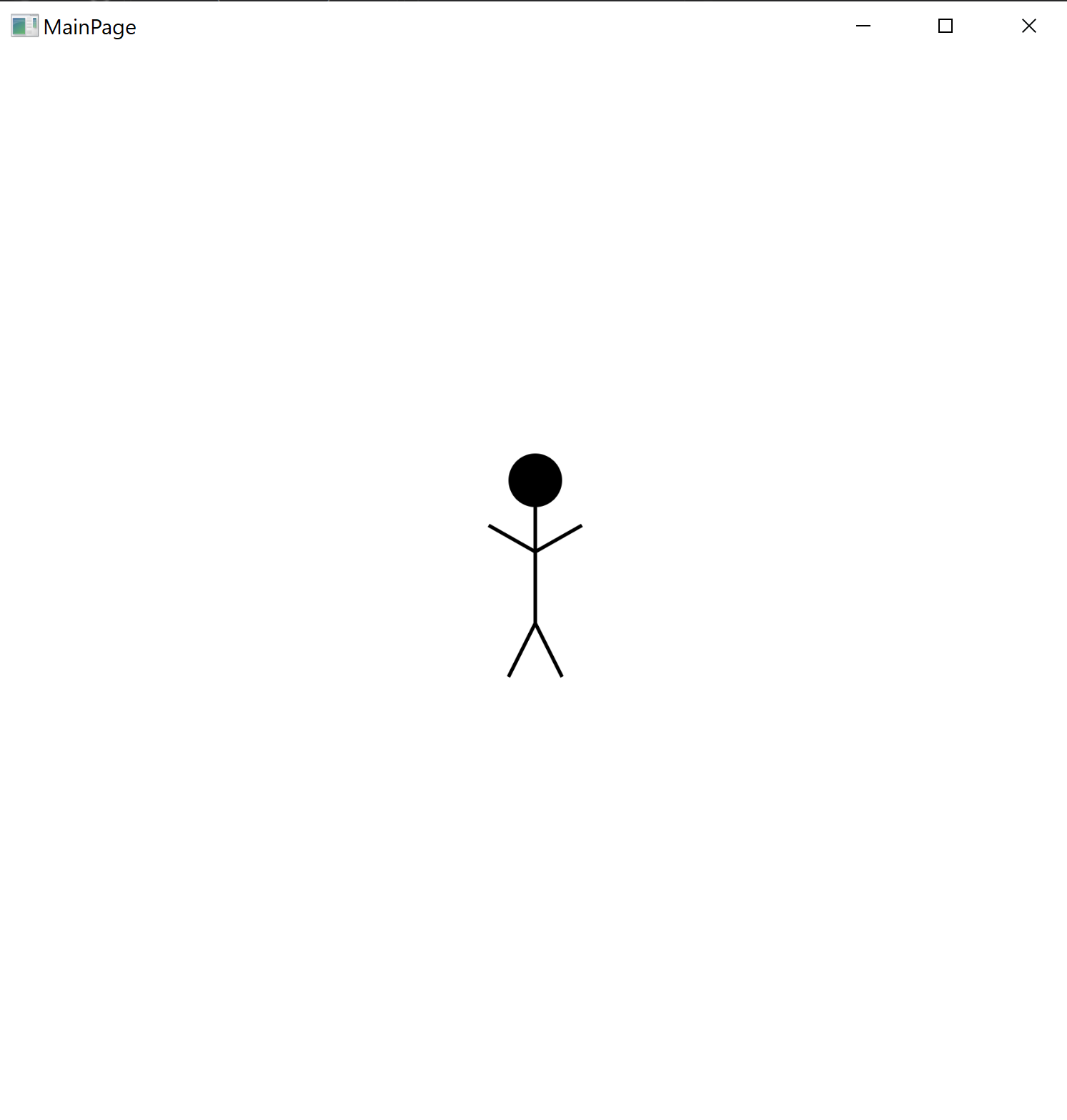Click the title bar empty area

click(465, 26)
